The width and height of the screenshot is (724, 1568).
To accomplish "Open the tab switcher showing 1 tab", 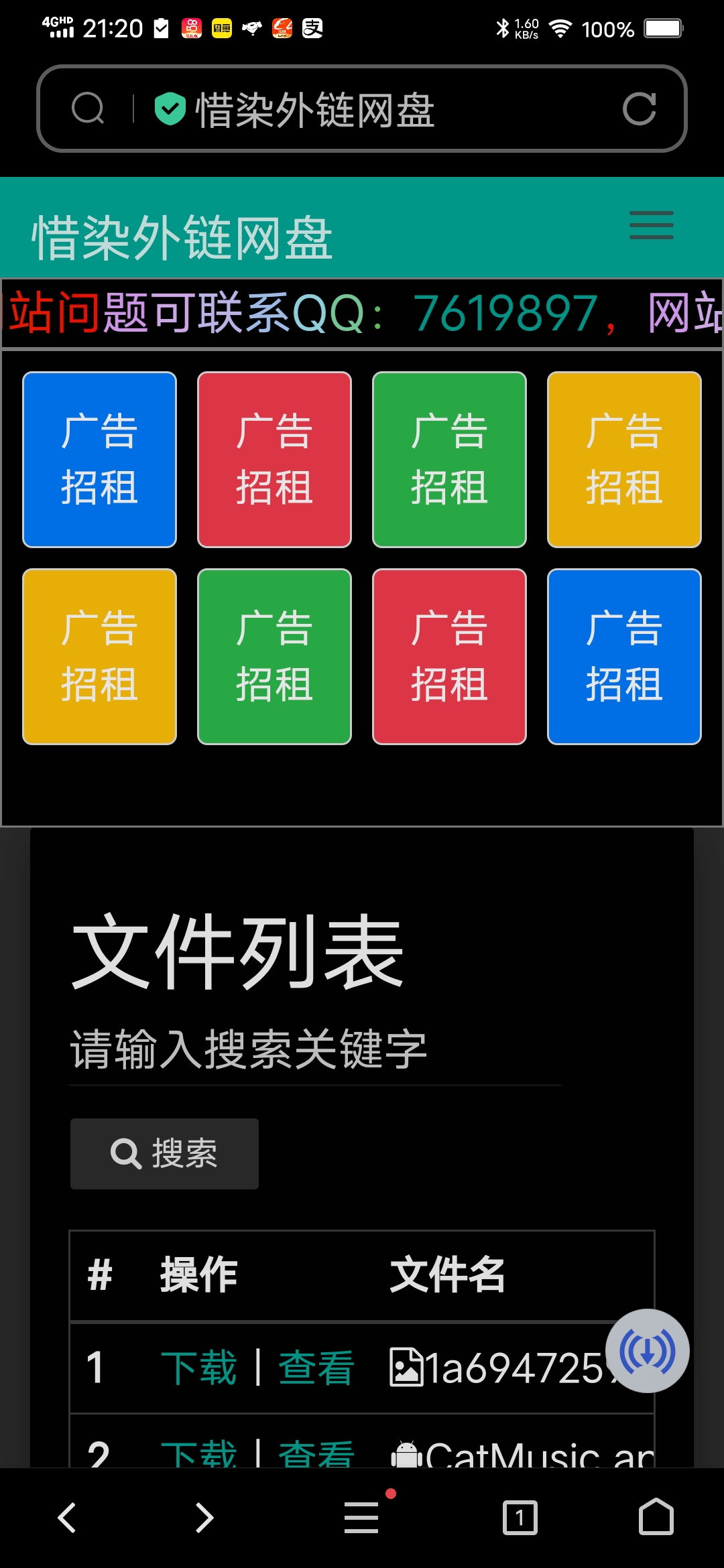I will coord(520,1518).
